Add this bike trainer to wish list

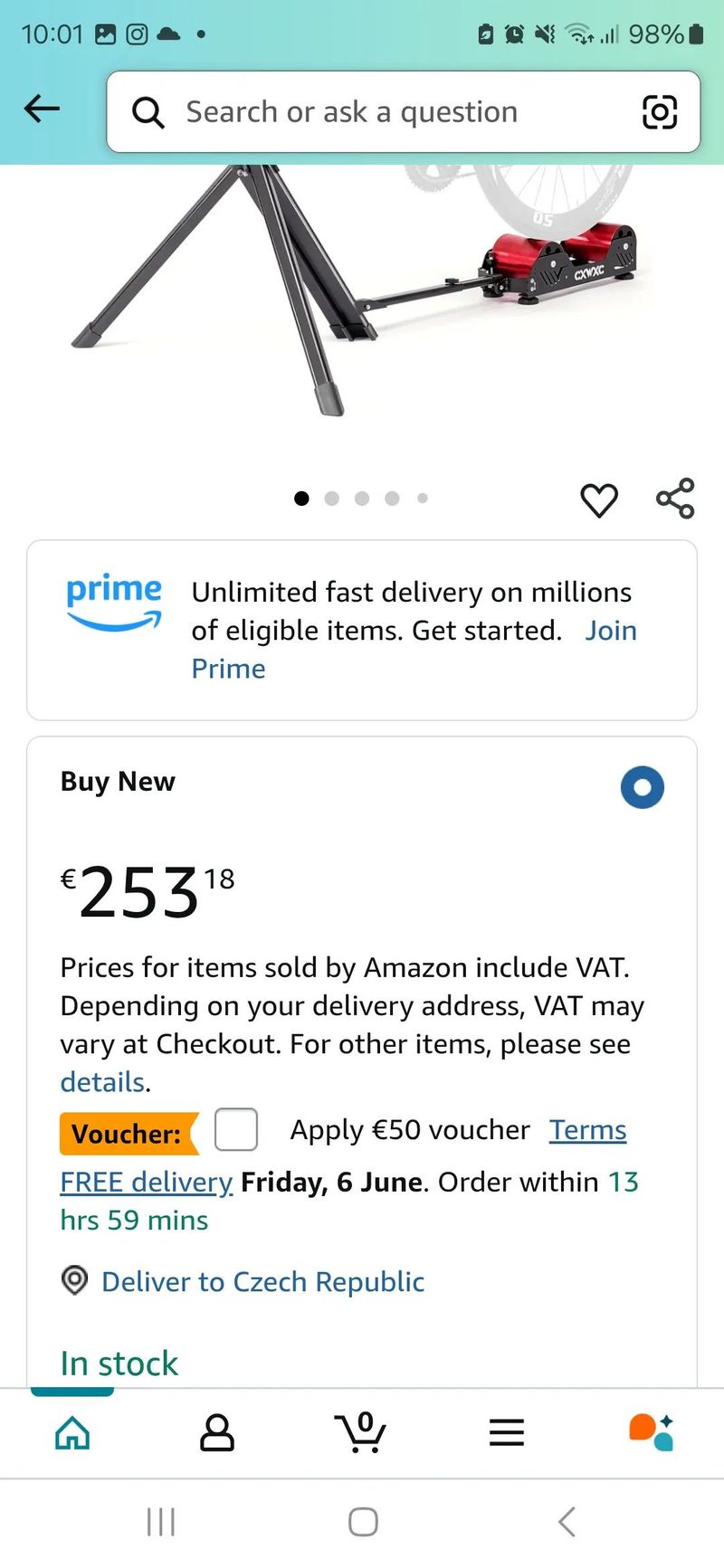(x=598, y=499)
